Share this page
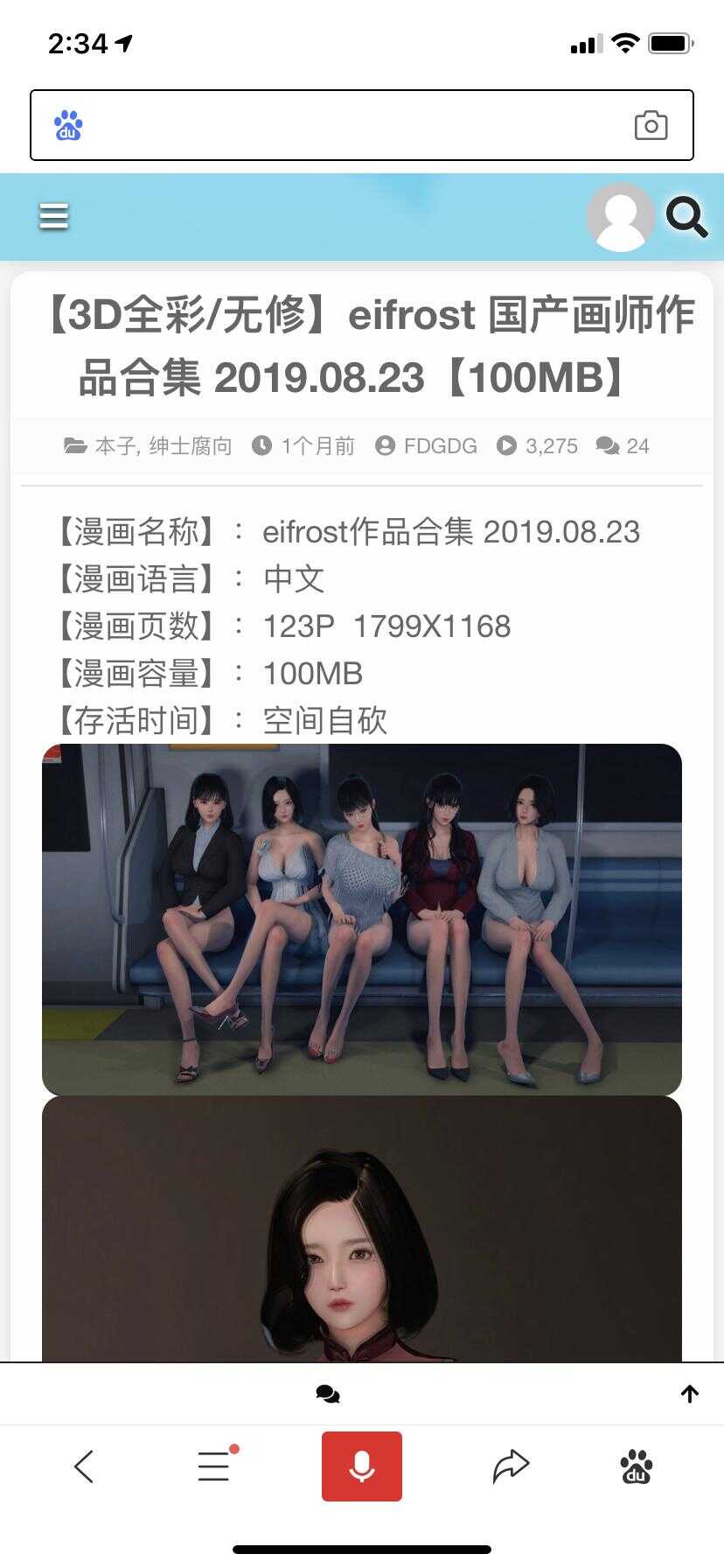This screenshot has width=724, height=1568. (511, 1466)
